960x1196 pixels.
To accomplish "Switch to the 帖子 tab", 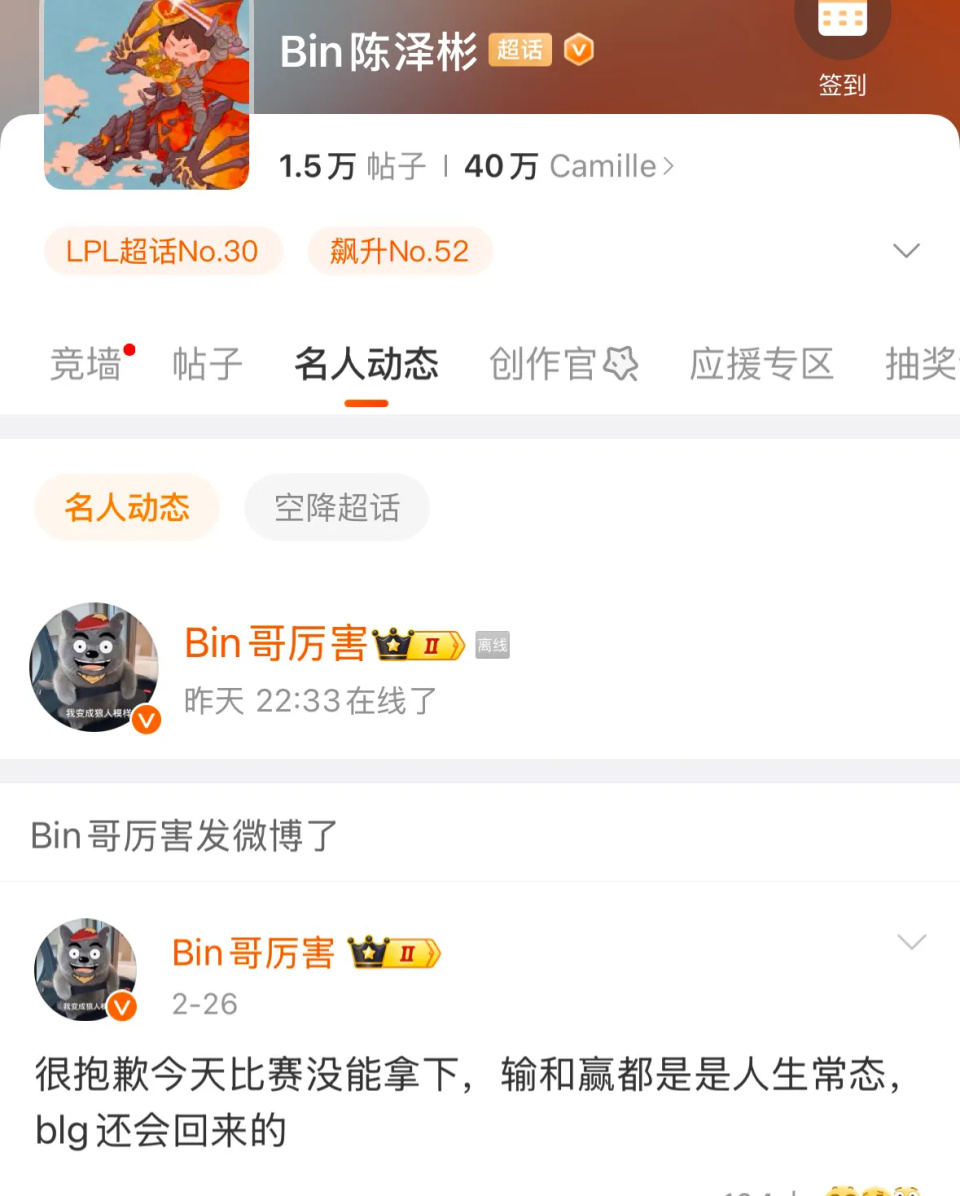I will pyautogui.click(x=208, y=364).
